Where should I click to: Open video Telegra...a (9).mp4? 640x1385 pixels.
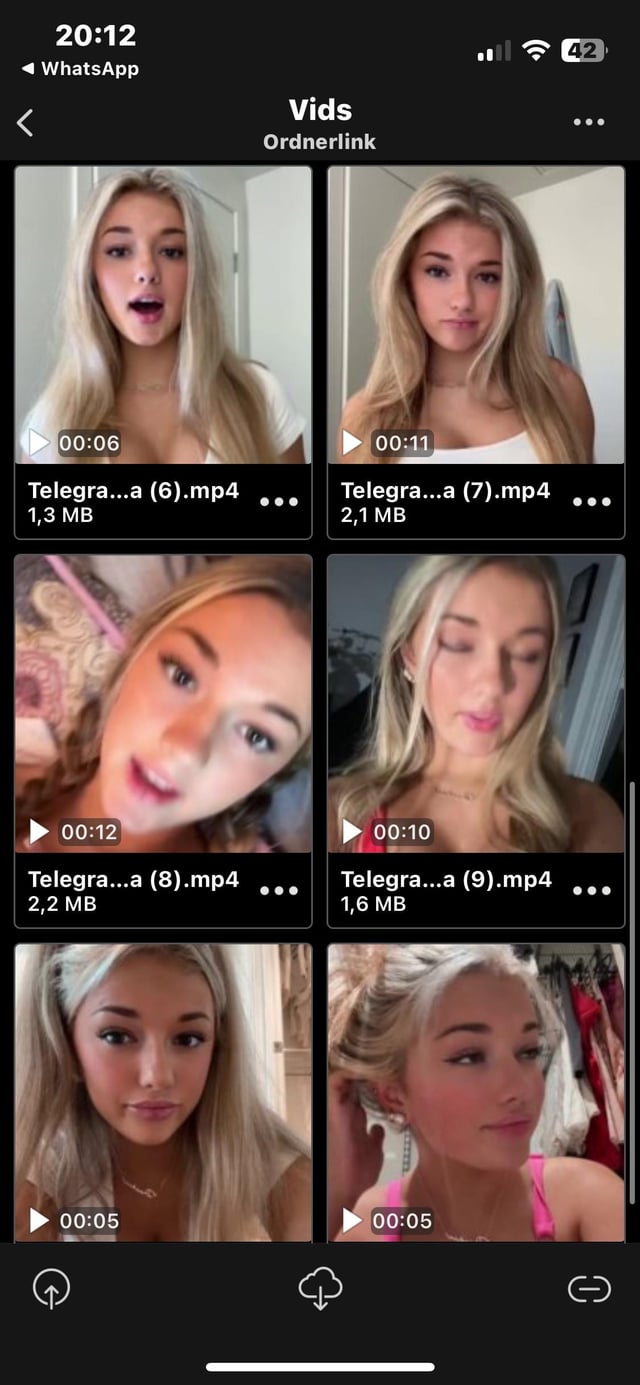[476, 703]
